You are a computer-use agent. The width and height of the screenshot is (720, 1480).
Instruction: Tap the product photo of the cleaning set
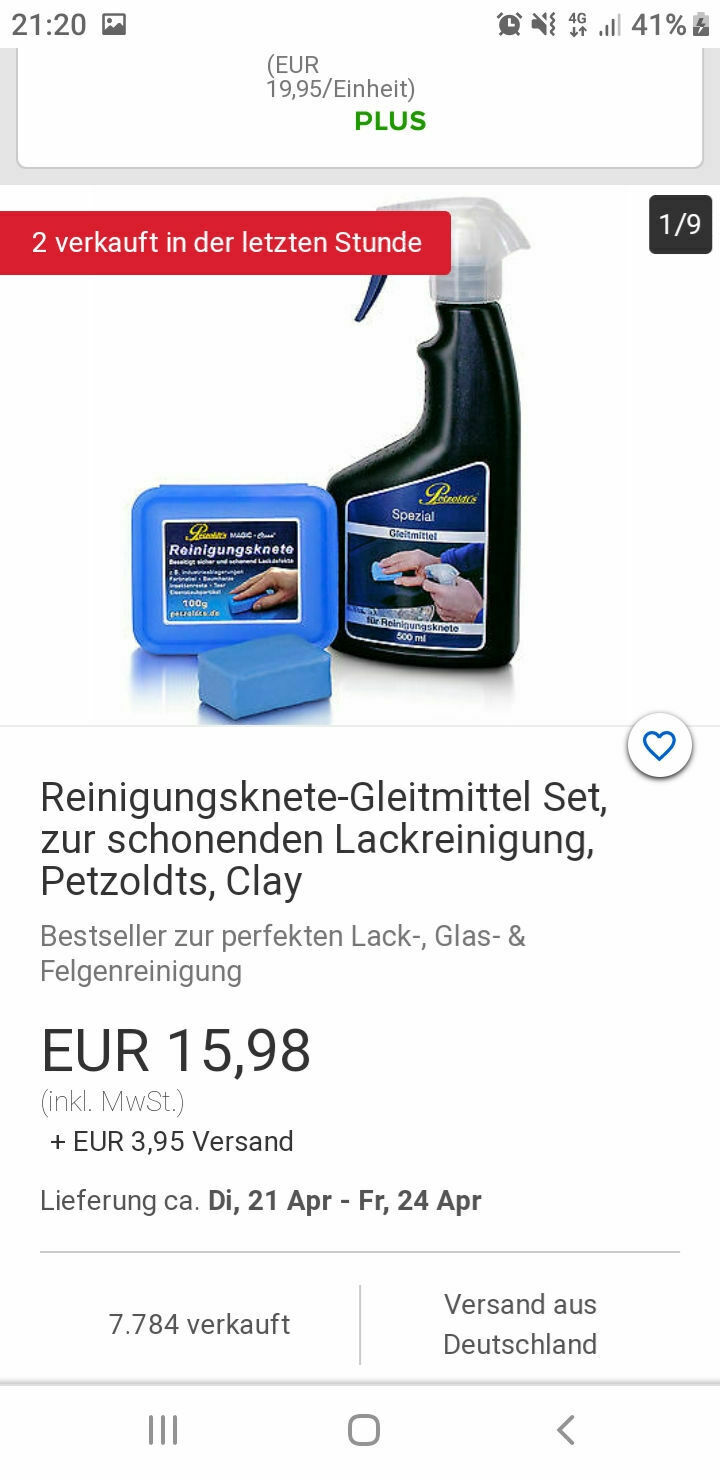coord(360,470)
